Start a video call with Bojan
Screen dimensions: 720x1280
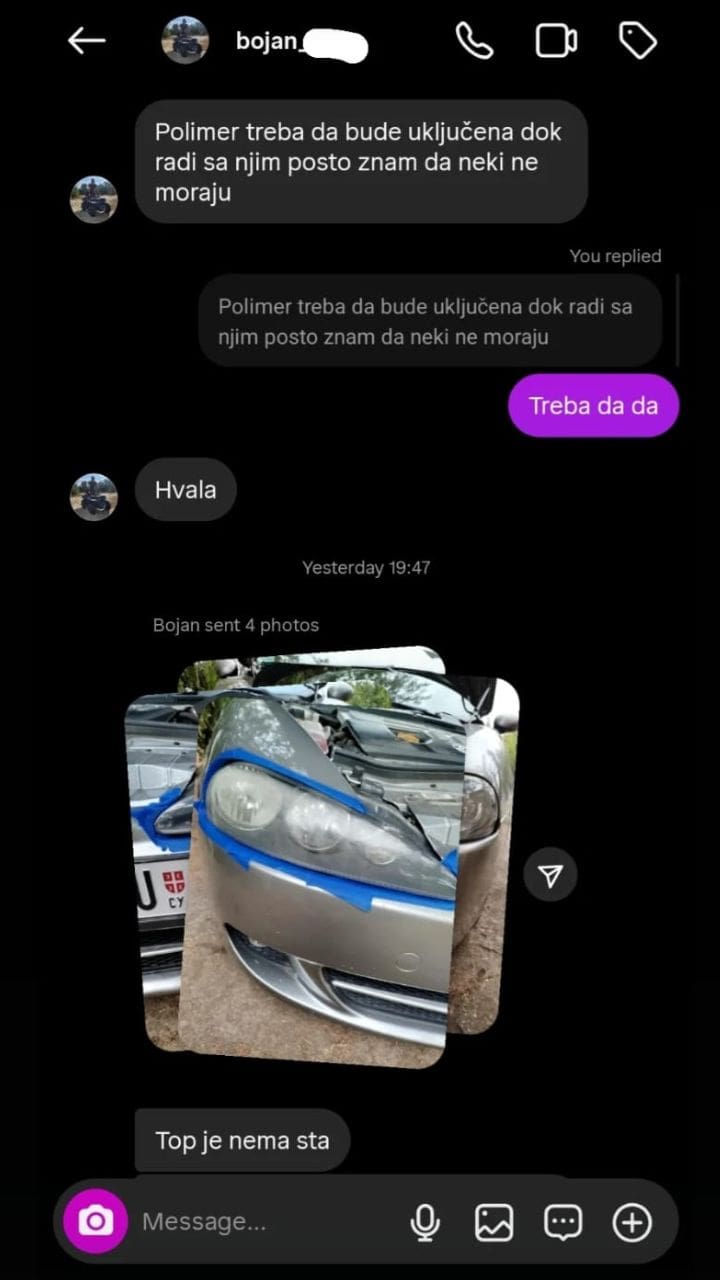point(556,41)
